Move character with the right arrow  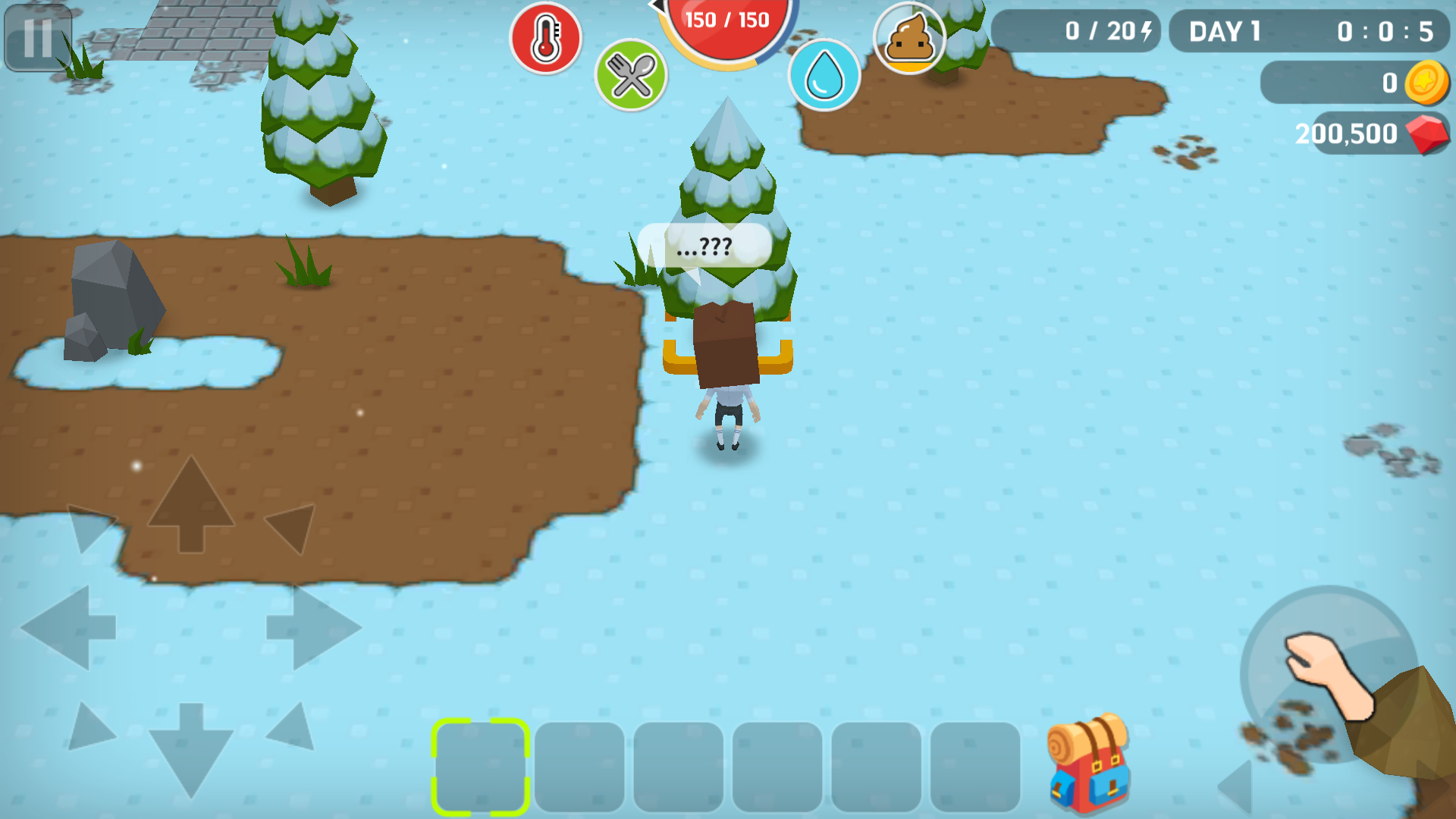coord(314,627)
